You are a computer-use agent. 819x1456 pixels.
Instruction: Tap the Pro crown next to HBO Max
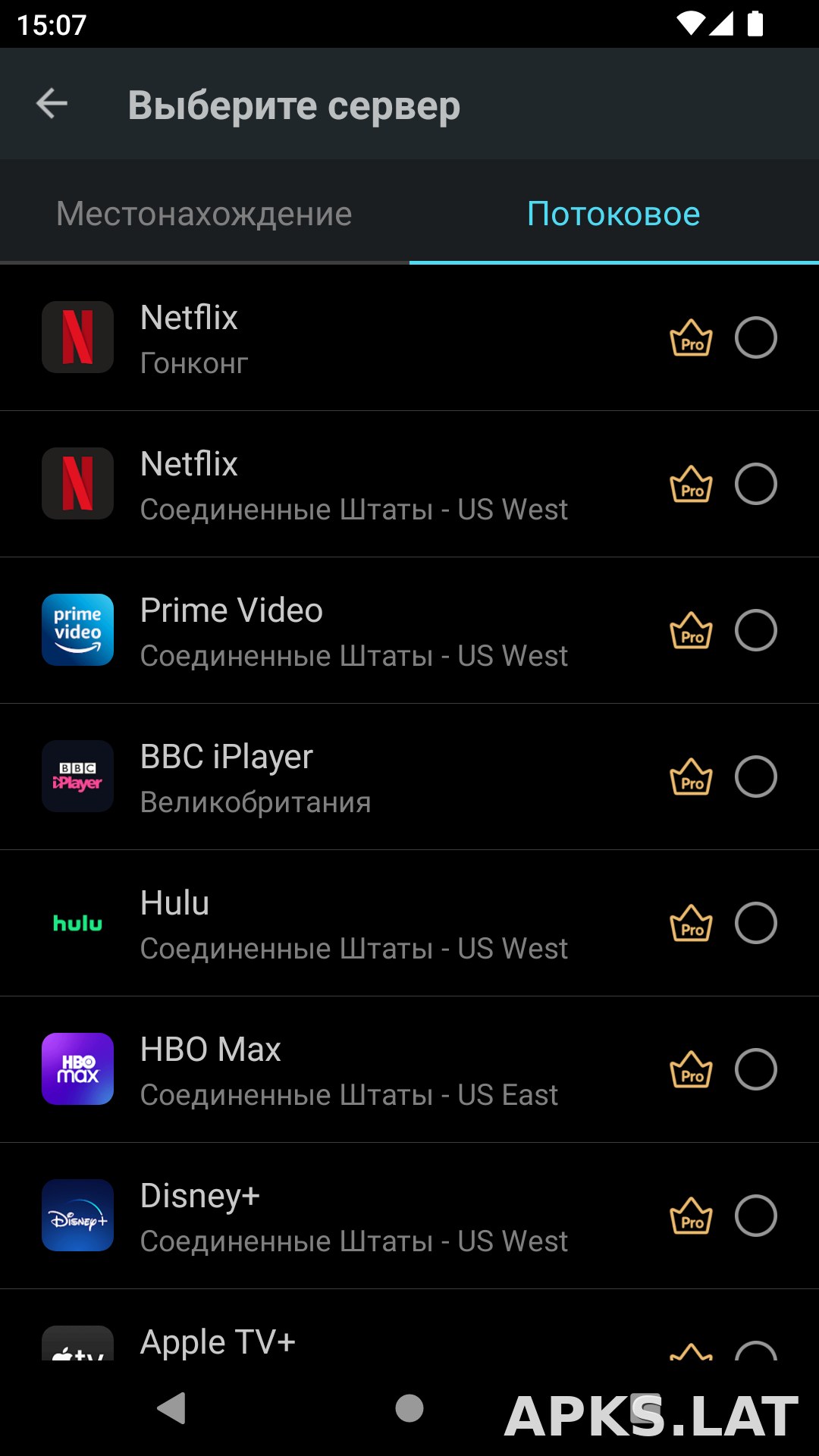[x=692, y=1069]
